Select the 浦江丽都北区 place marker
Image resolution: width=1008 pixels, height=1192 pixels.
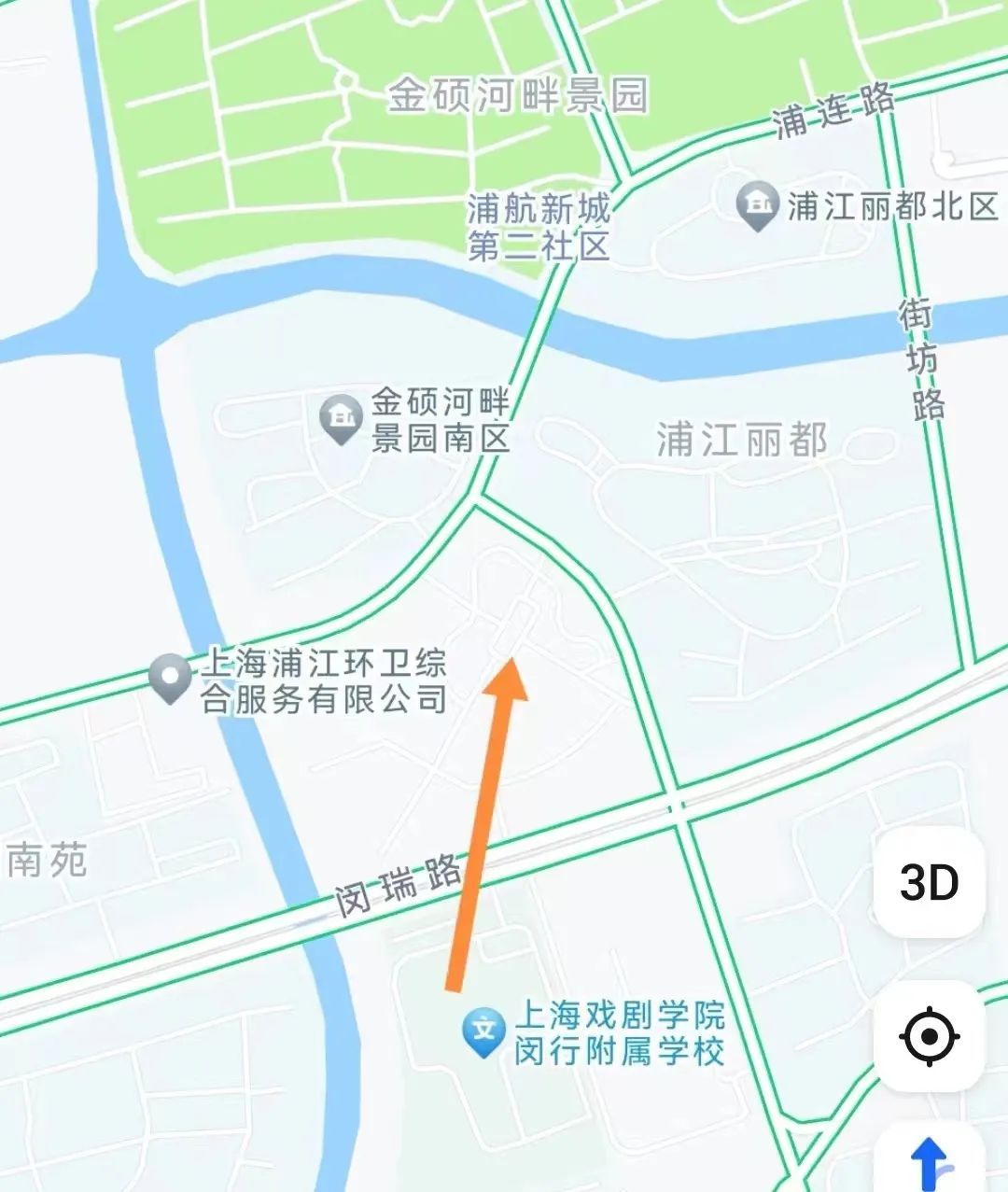(757, 206)
